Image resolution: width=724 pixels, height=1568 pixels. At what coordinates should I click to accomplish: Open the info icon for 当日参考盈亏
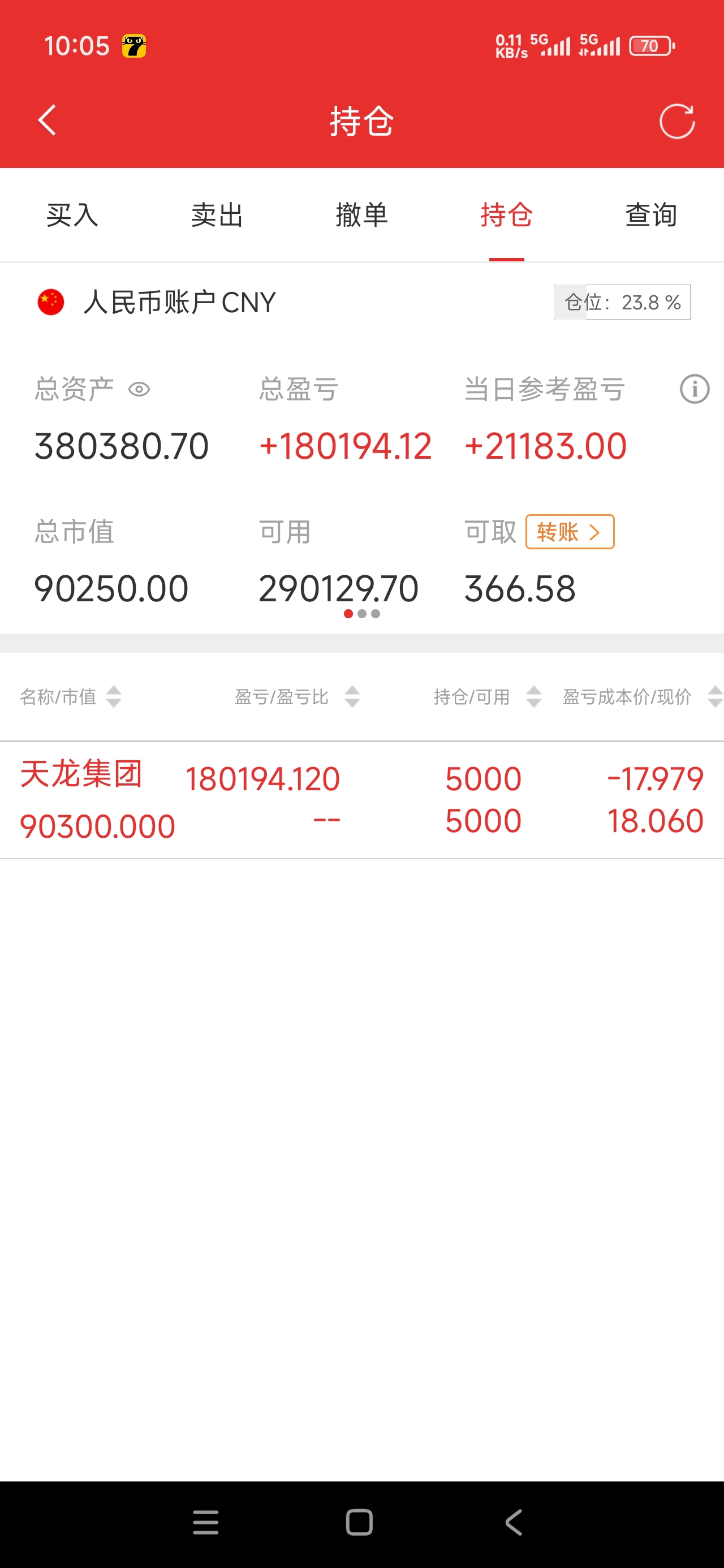coord(695,389)
